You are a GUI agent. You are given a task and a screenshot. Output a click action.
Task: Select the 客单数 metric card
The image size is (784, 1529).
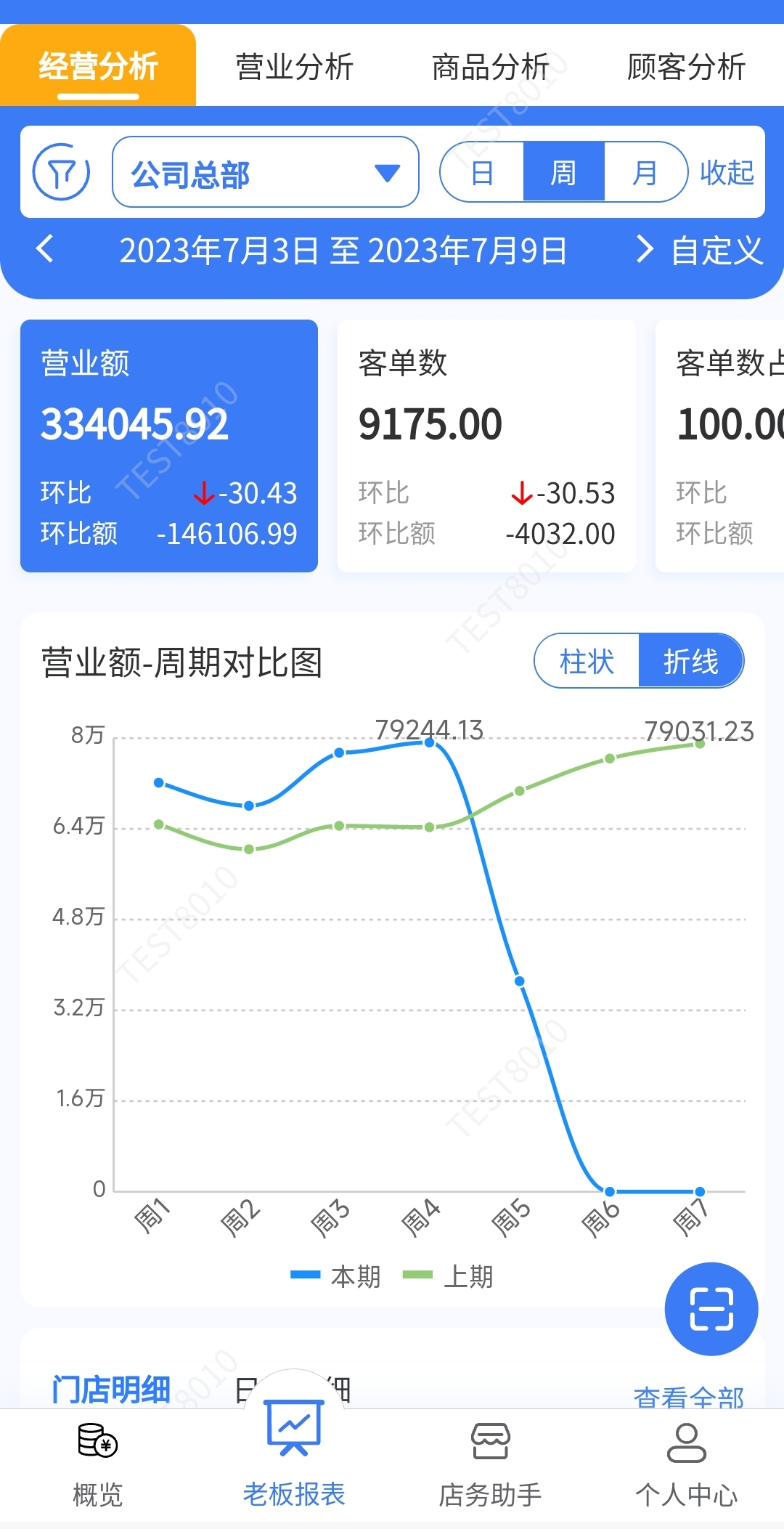486,445
